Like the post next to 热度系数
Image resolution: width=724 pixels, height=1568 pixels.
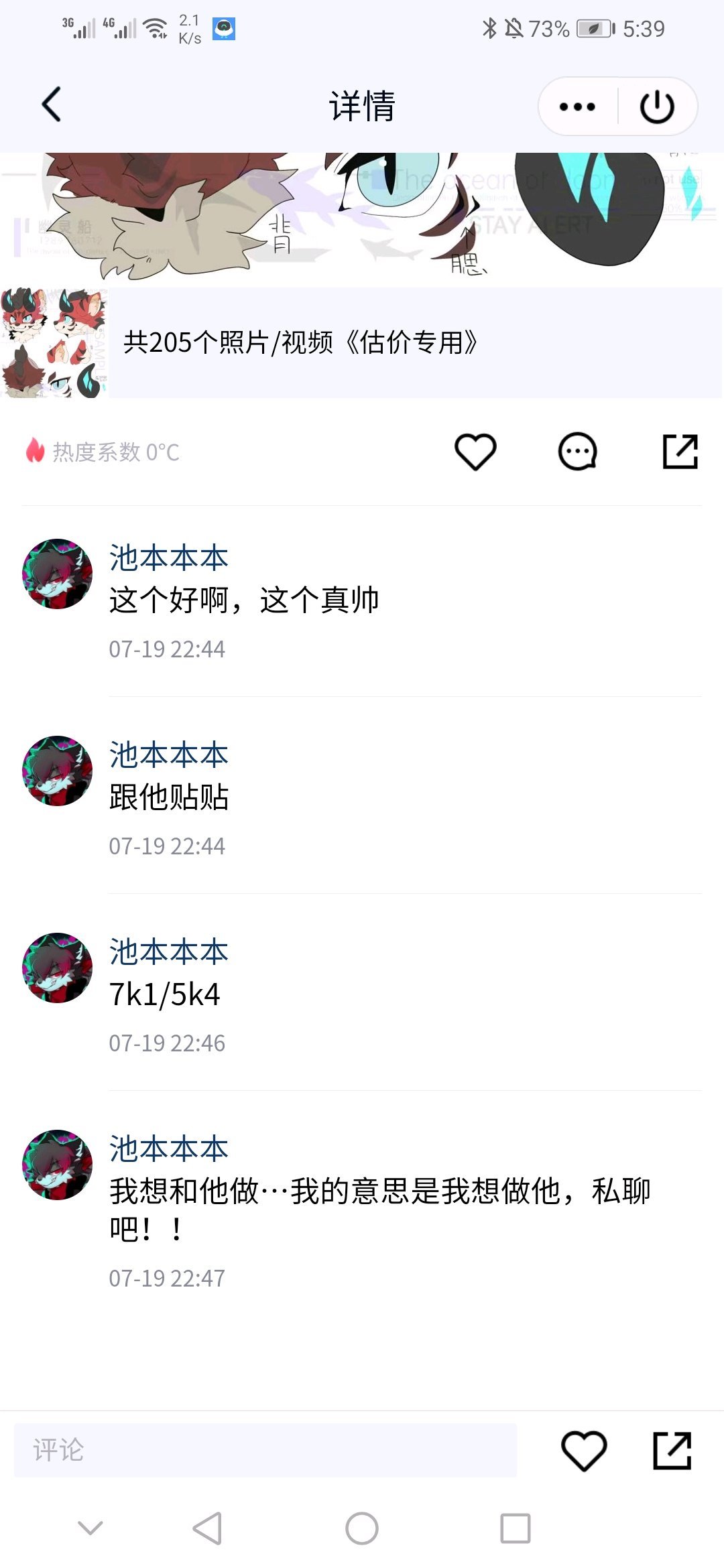475,452
